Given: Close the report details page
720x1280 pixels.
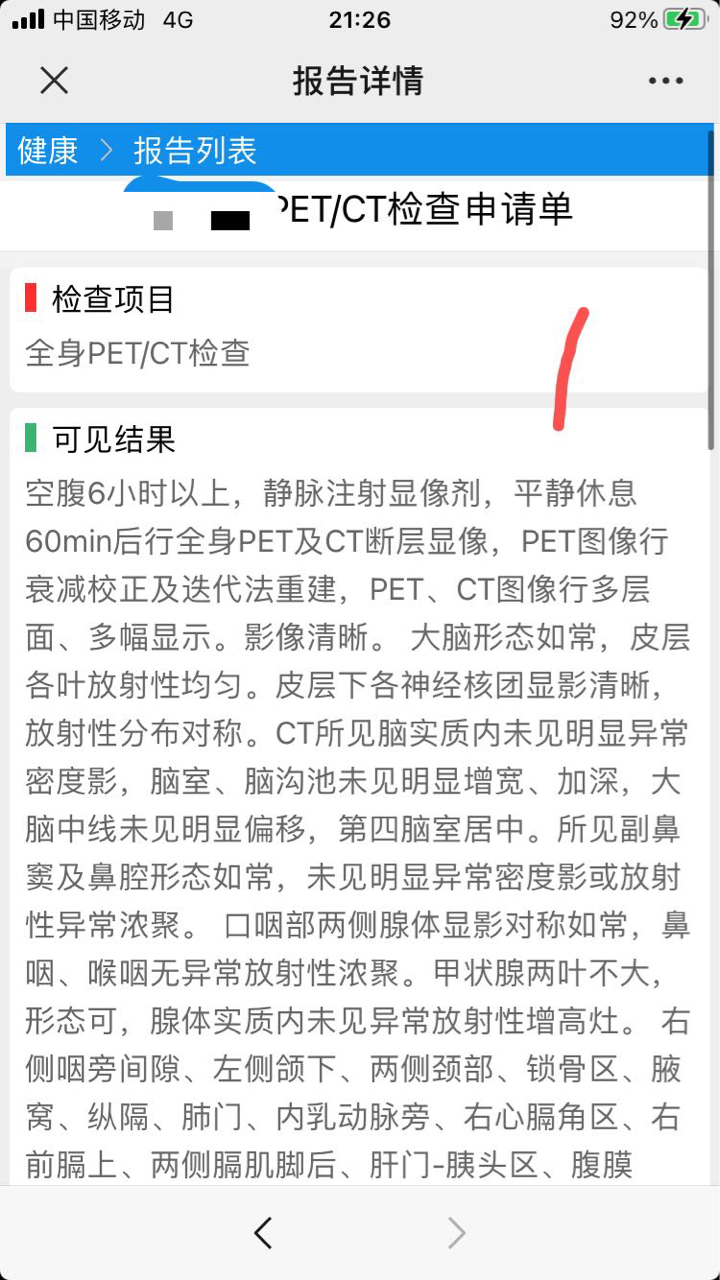Looking at the screenshot, I should pos(54,80).
